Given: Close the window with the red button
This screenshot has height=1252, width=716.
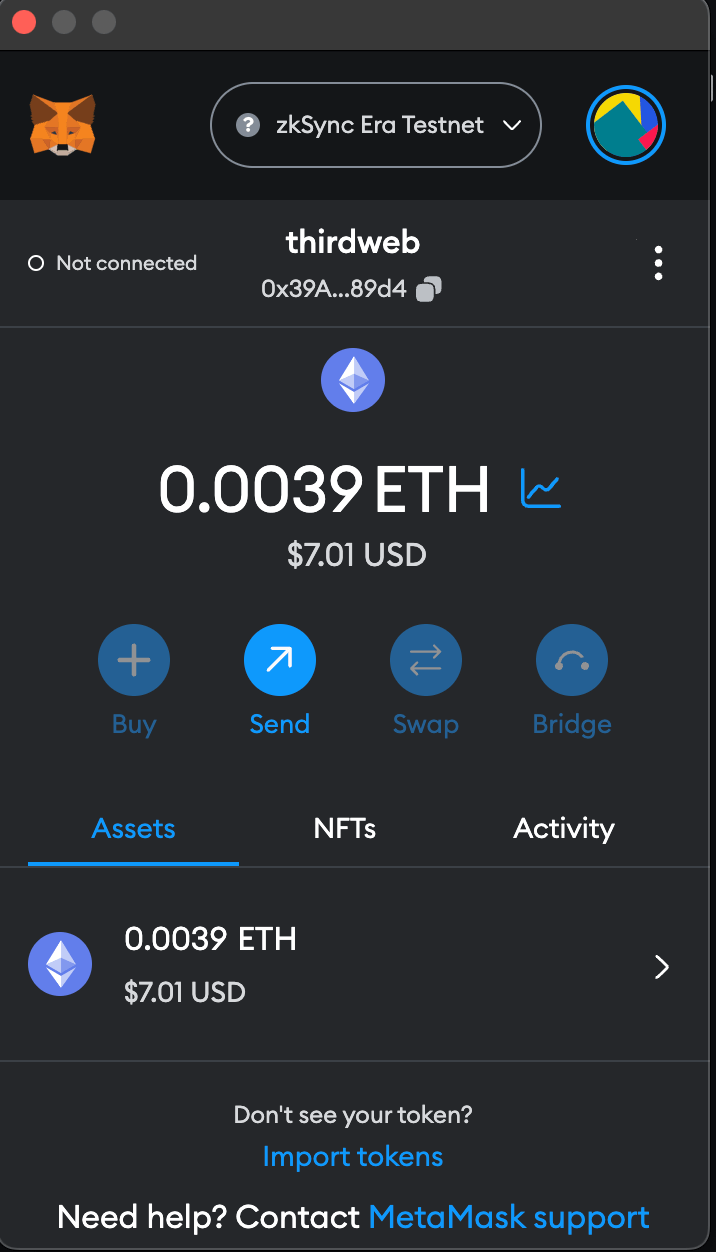Looking at the screenshot, I should [x=24, y=21].
